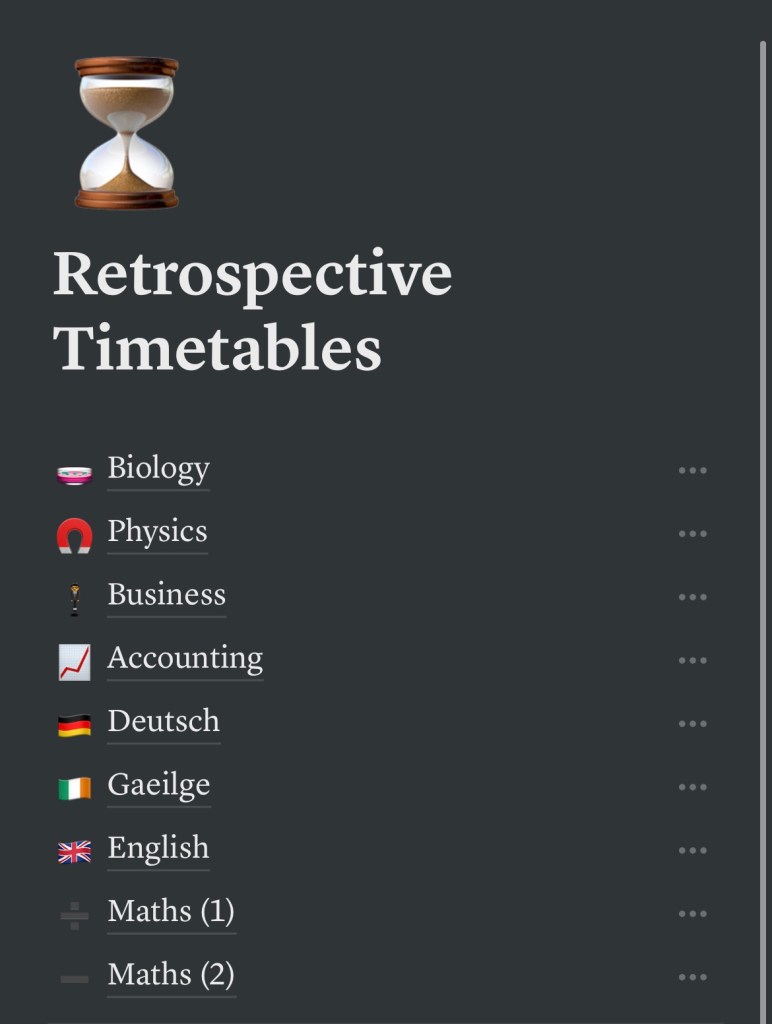Open the Business page
The height and width of the screenshot is (1024, 772).
point(166,595)
